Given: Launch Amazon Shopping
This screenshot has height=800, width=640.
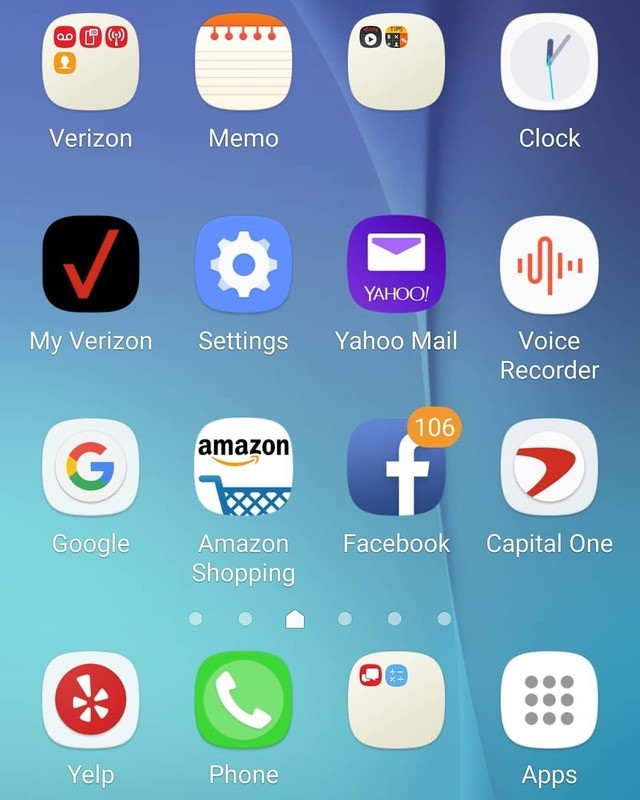Looking at the screenshot, I should coord(243,467).
